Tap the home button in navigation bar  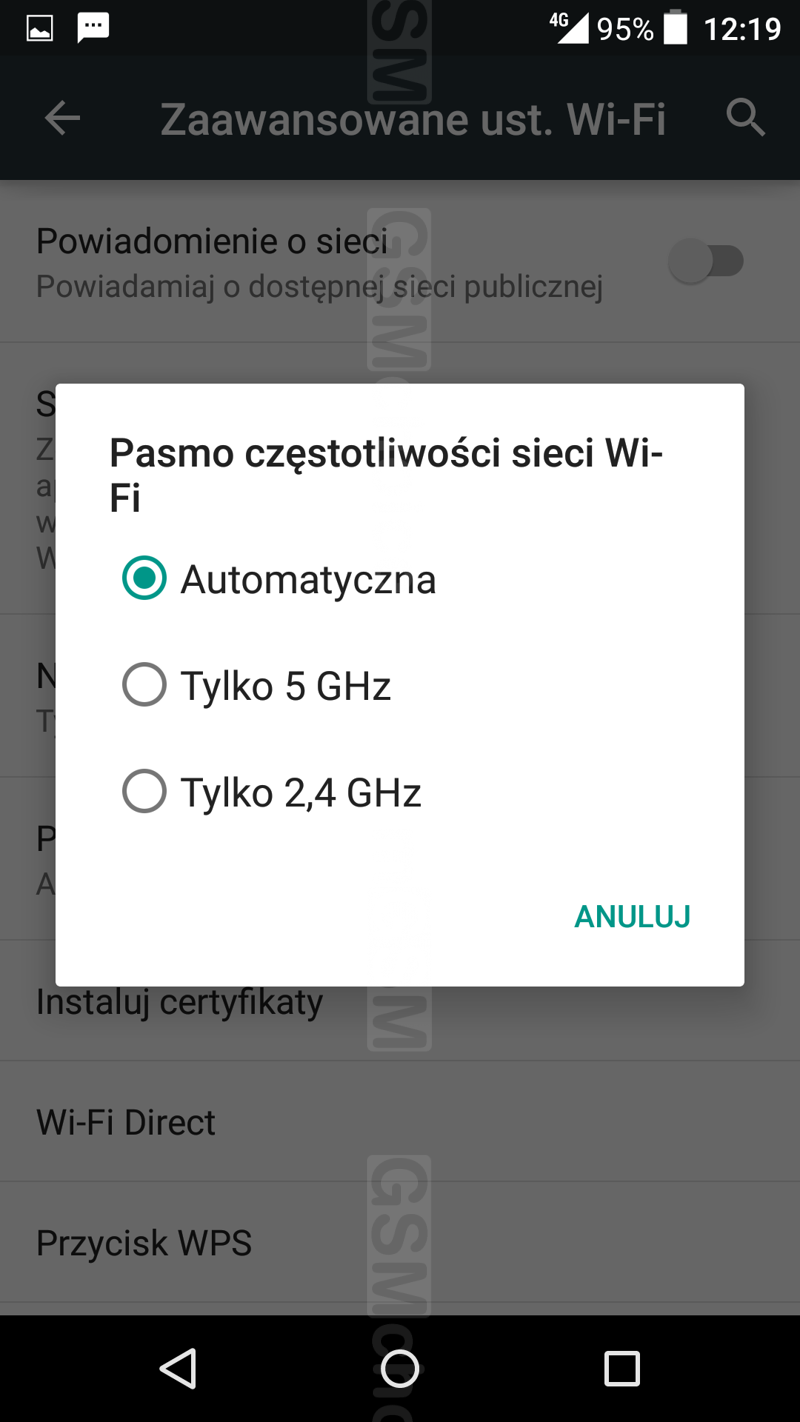point(400,1368)
